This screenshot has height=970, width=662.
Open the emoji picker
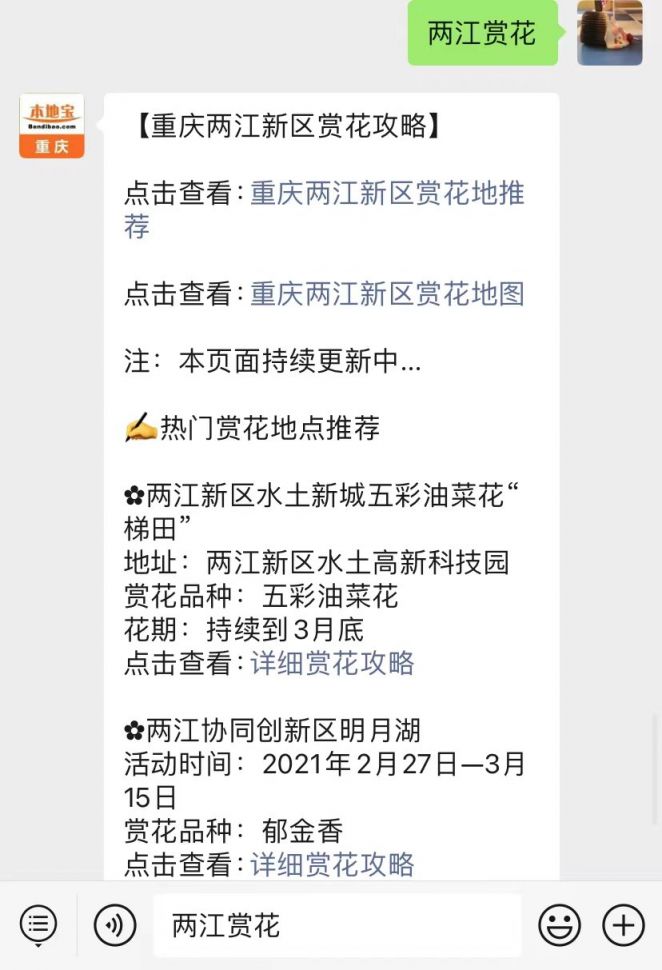[x=559, y=925]
